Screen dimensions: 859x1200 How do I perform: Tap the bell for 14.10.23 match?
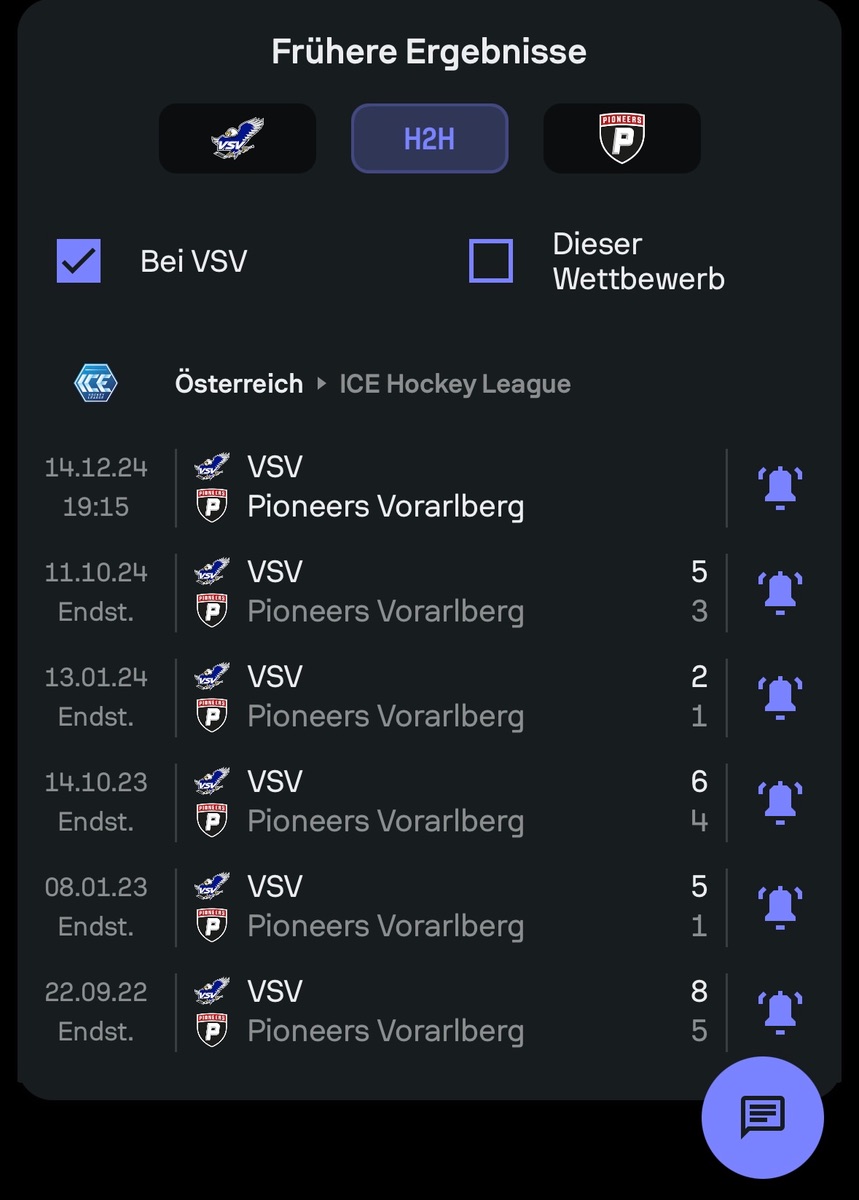click(x=780, y=802)
